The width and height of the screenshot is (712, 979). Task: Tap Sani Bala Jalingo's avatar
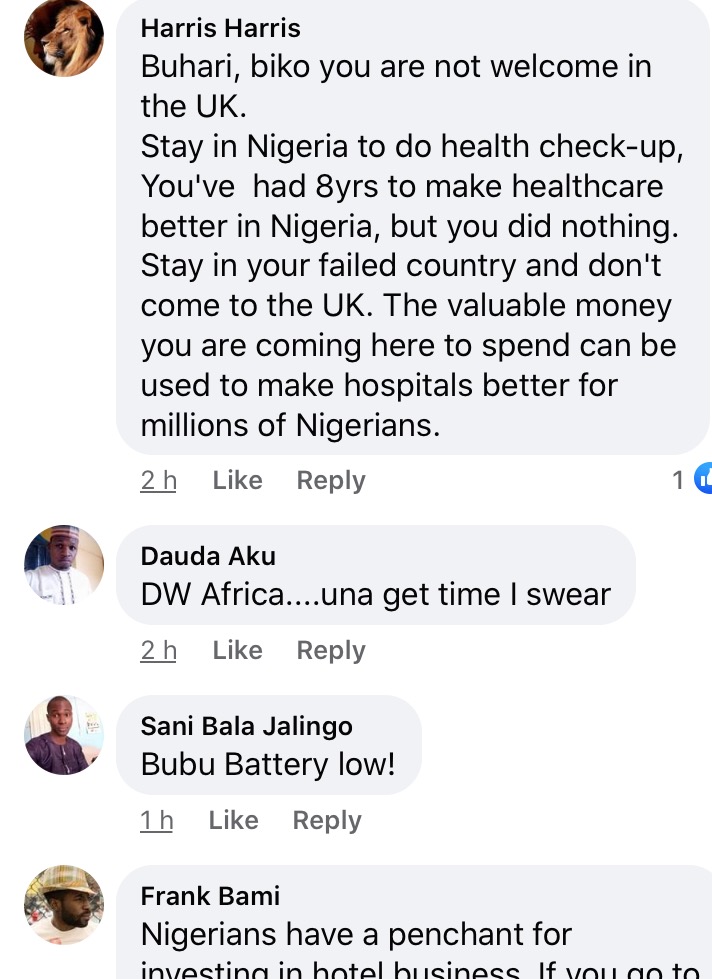tap(64, 735)
